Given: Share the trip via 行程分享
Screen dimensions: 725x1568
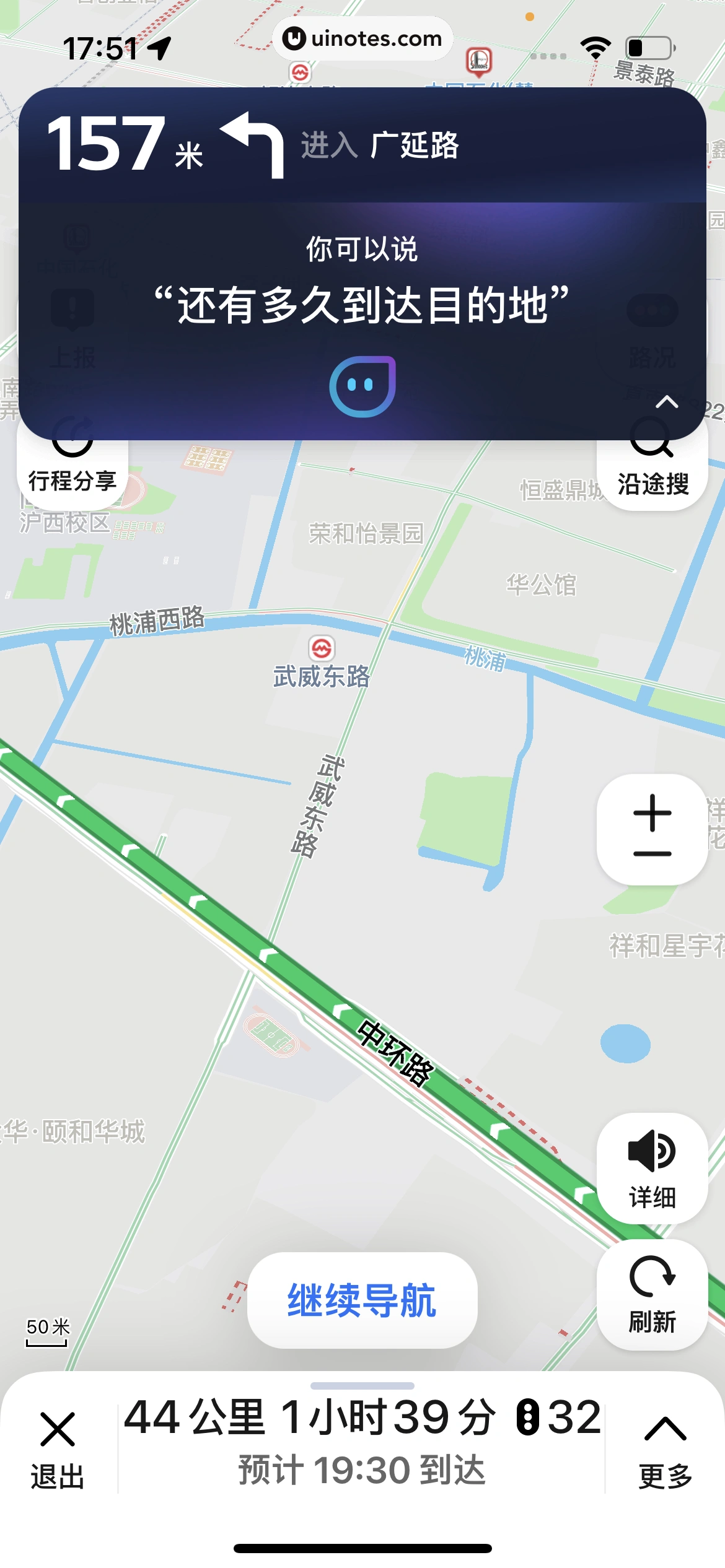Looking at the screenshot, I should point(72,469).
